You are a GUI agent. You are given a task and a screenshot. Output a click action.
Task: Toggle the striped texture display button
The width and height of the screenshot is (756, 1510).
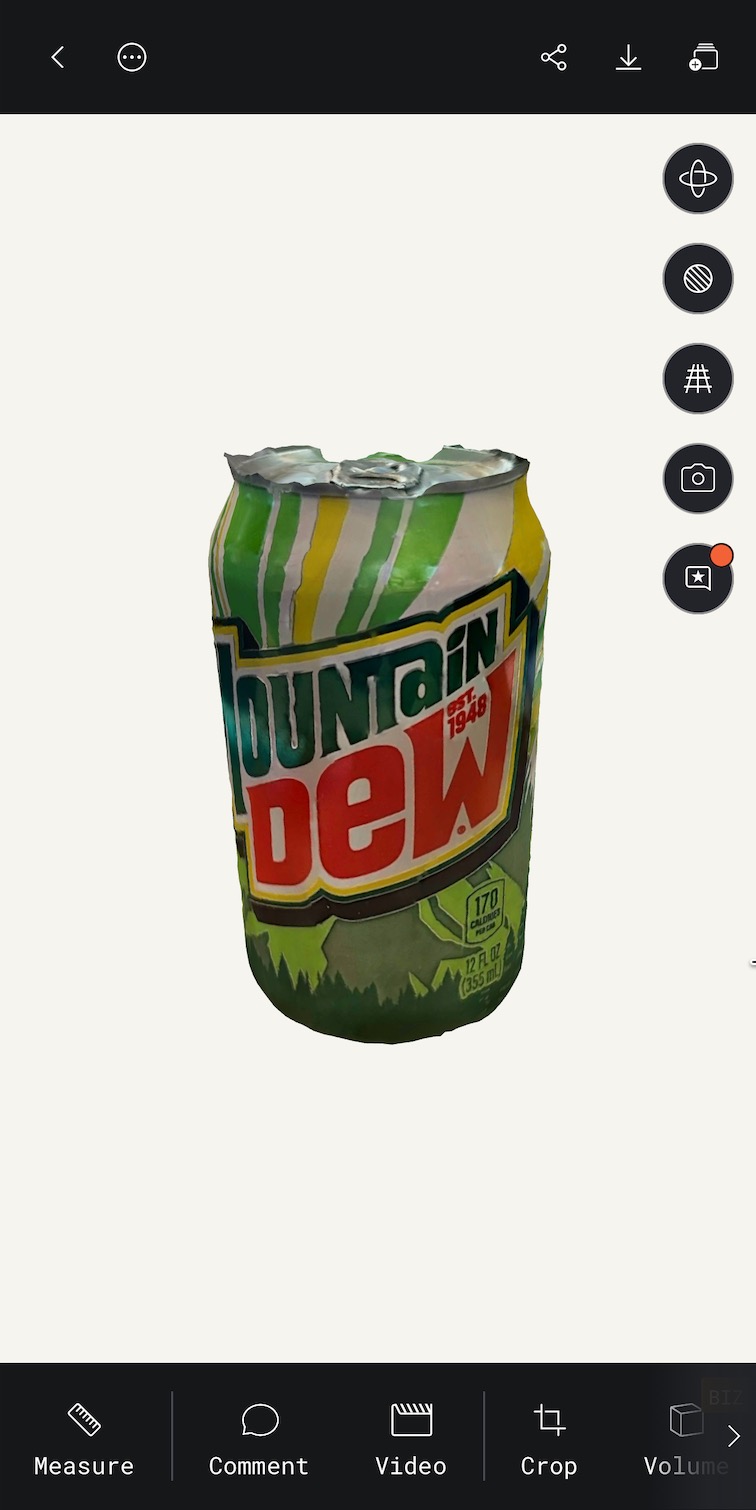698,279
